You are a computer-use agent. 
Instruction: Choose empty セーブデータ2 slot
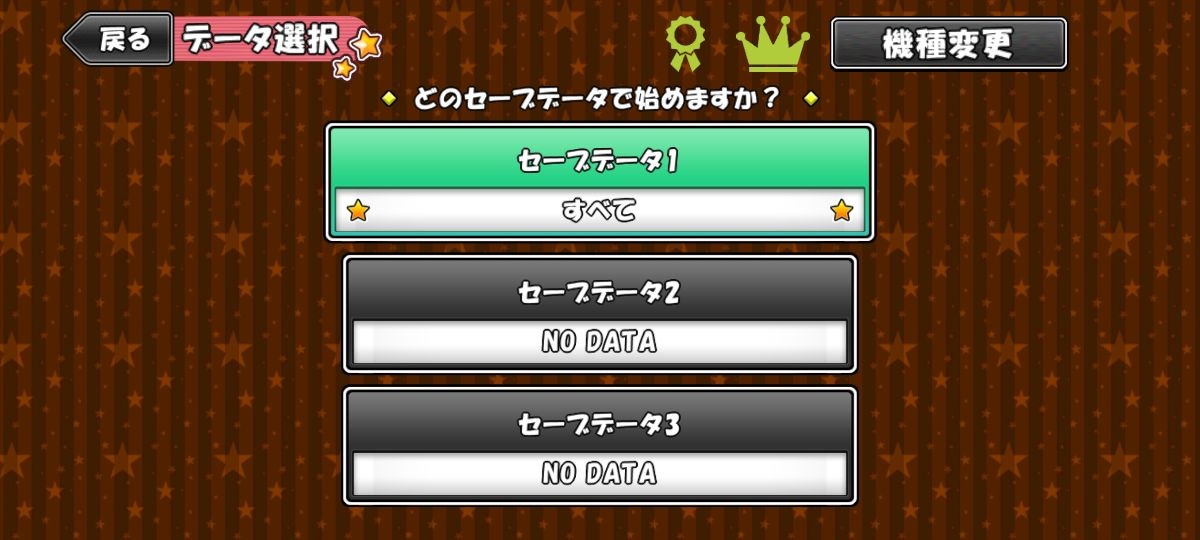pos(600,314)
